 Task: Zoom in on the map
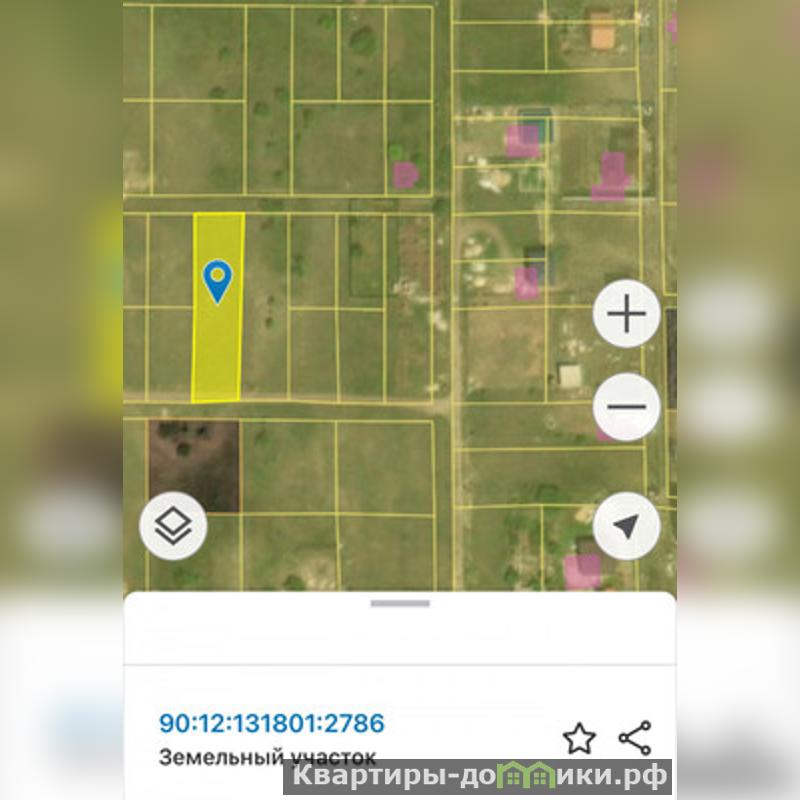point(627,315)
